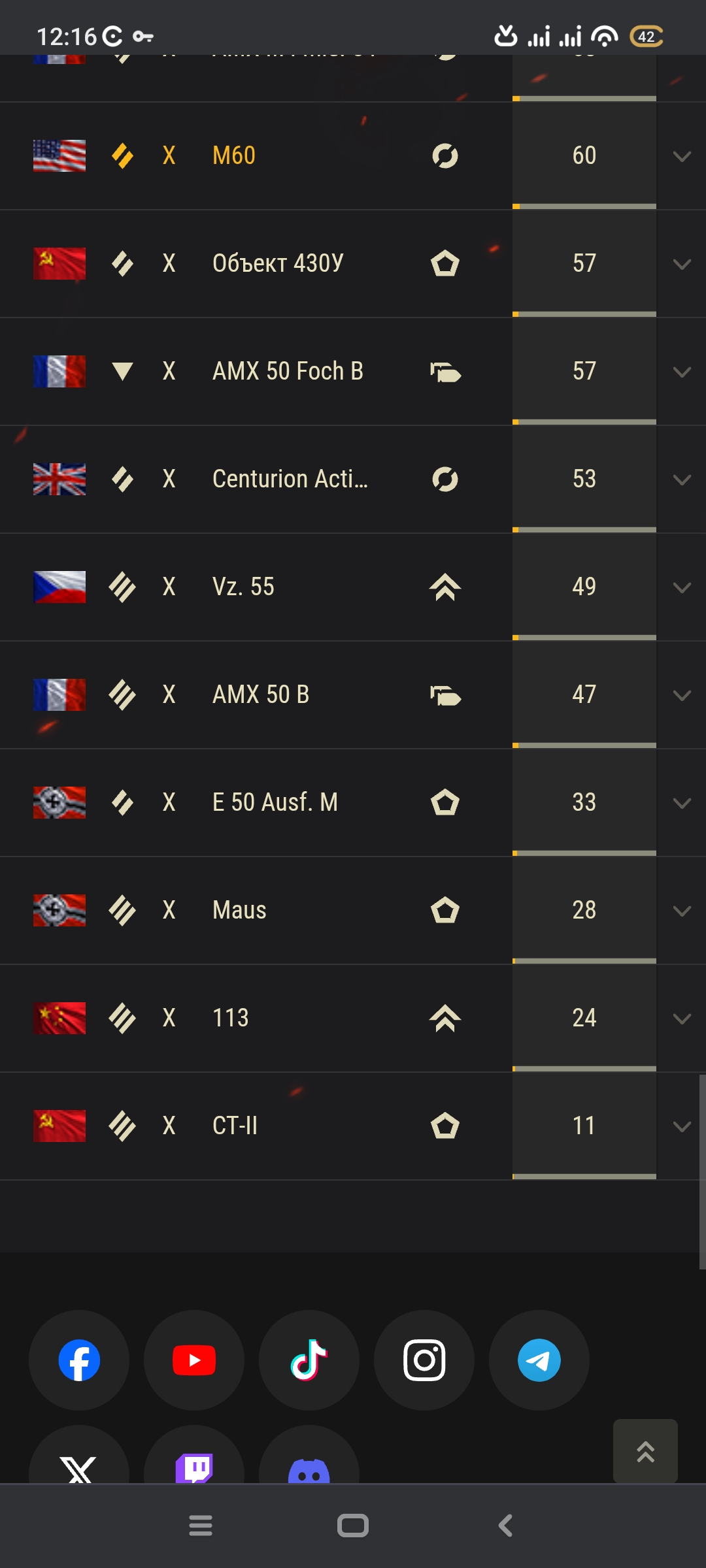Open the Facebook page link

click(79, 1360)
